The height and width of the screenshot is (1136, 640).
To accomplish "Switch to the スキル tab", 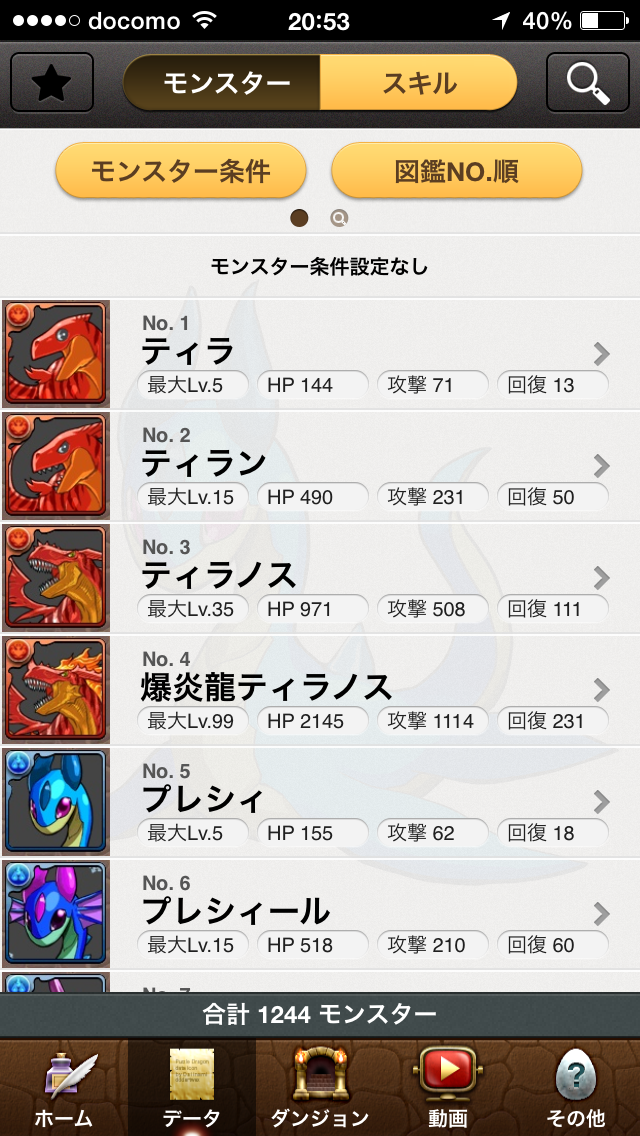I will pos(418,83).
